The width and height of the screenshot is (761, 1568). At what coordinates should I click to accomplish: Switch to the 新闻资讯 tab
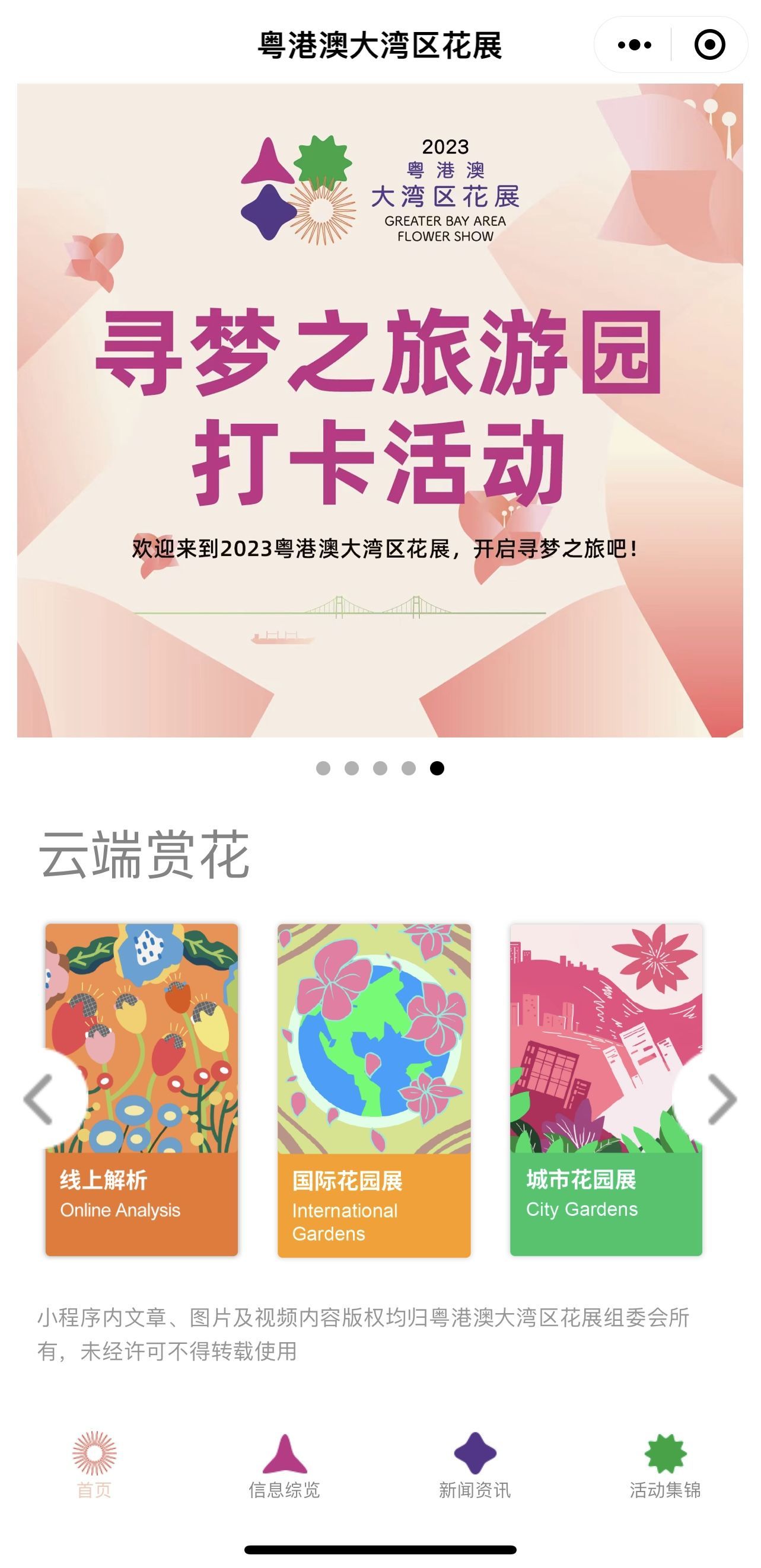tap(475, 1464)
